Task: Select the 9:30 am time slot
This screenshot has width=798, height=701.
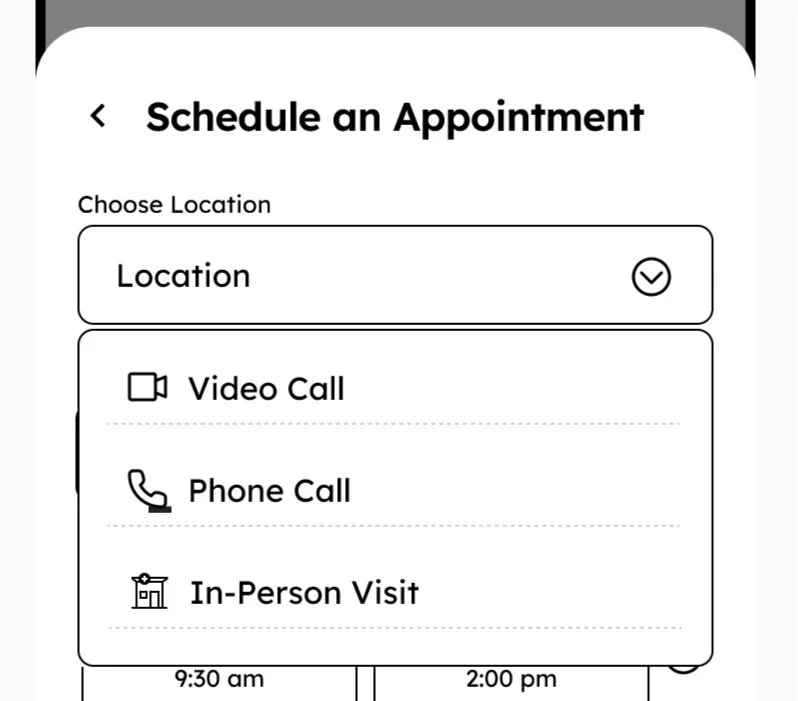Action: [x=219, y=682]
